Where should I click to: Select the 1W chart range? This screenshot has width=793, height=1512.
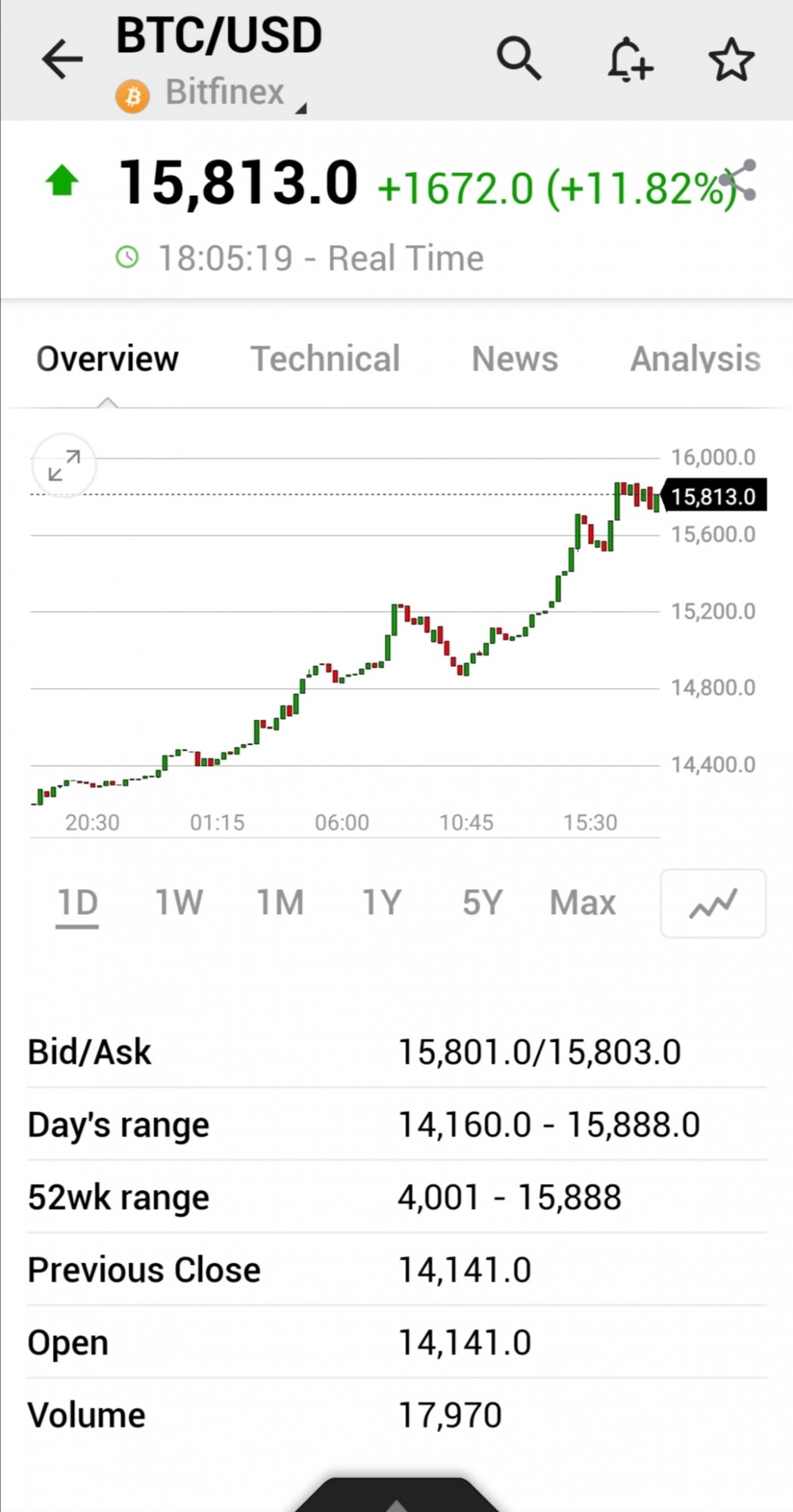pos(178,903)
